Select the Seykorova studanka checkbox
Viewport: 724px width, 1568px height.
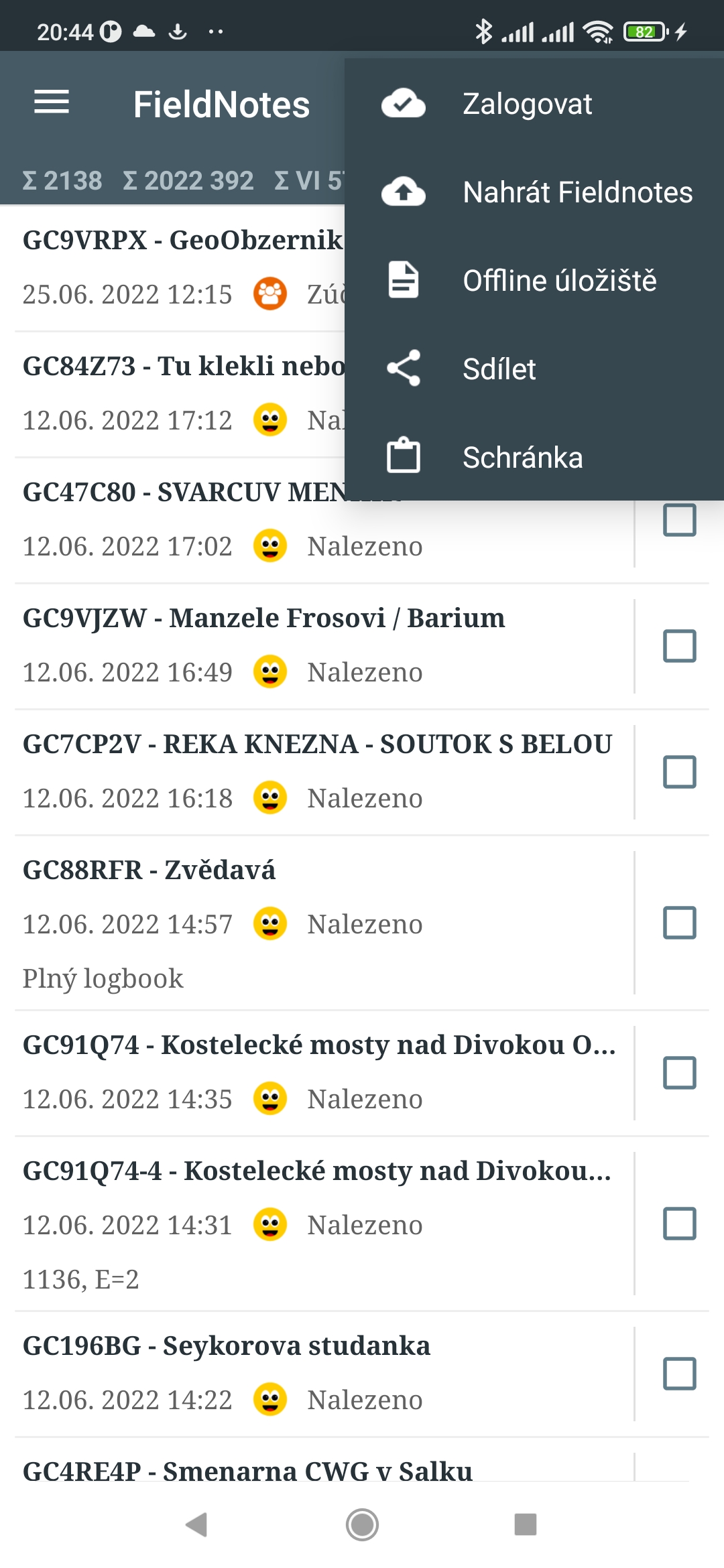click(x=679, y=1374)
